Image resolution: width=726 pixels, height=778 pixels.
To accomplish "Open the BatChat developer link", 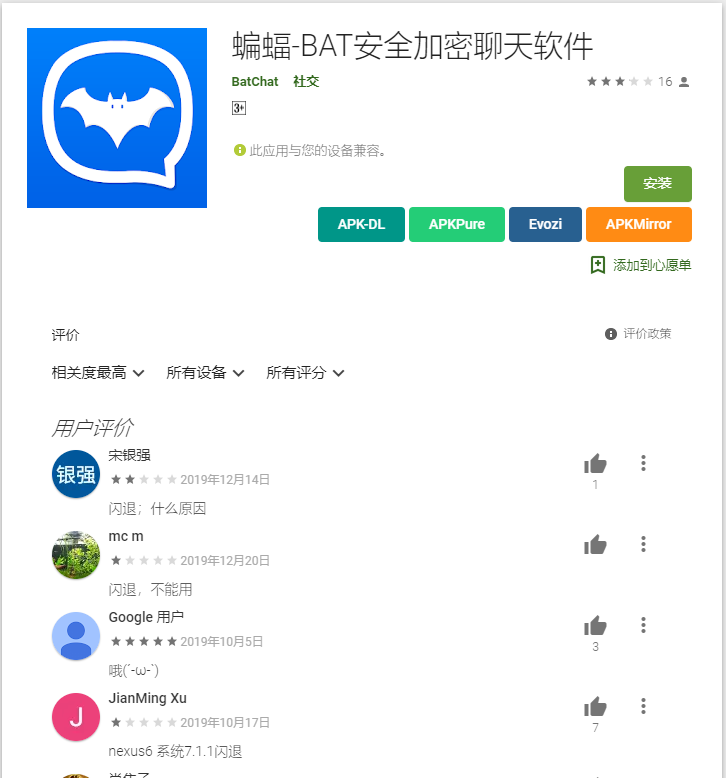I will point(254,81).
